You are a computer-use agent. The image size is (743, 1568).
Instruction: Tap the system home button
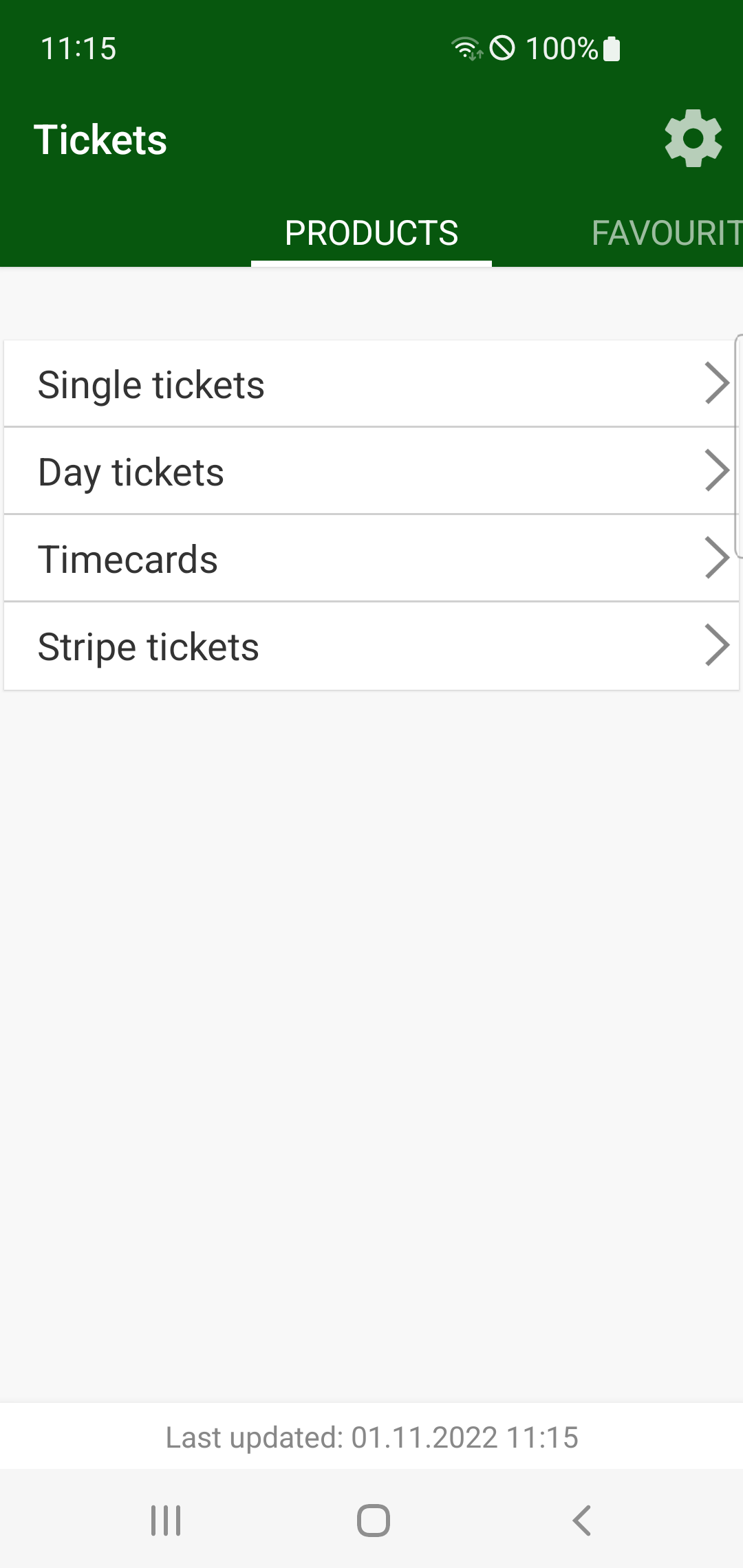373,1520
